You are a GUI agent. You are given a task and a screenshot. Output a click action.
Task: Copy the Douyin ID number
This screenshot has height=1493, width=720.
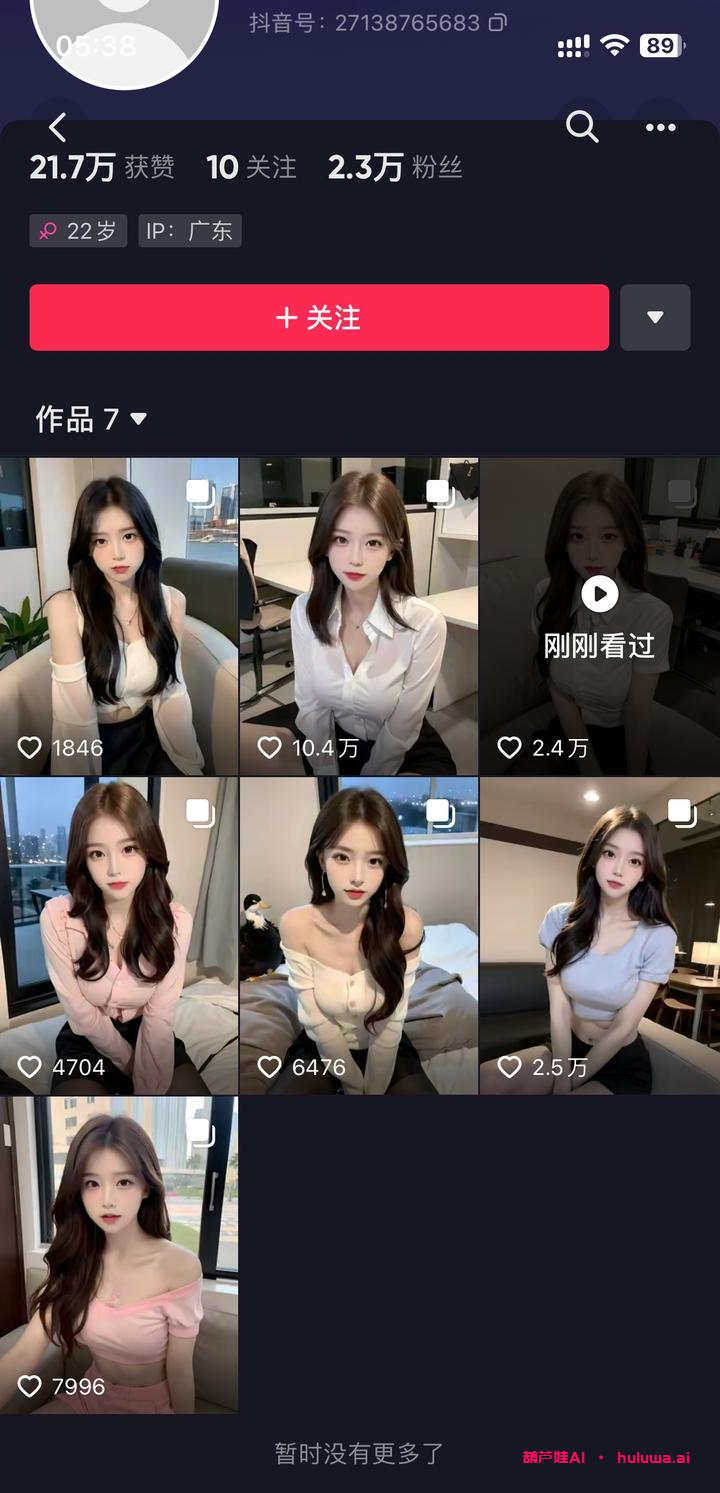(497, 22)
